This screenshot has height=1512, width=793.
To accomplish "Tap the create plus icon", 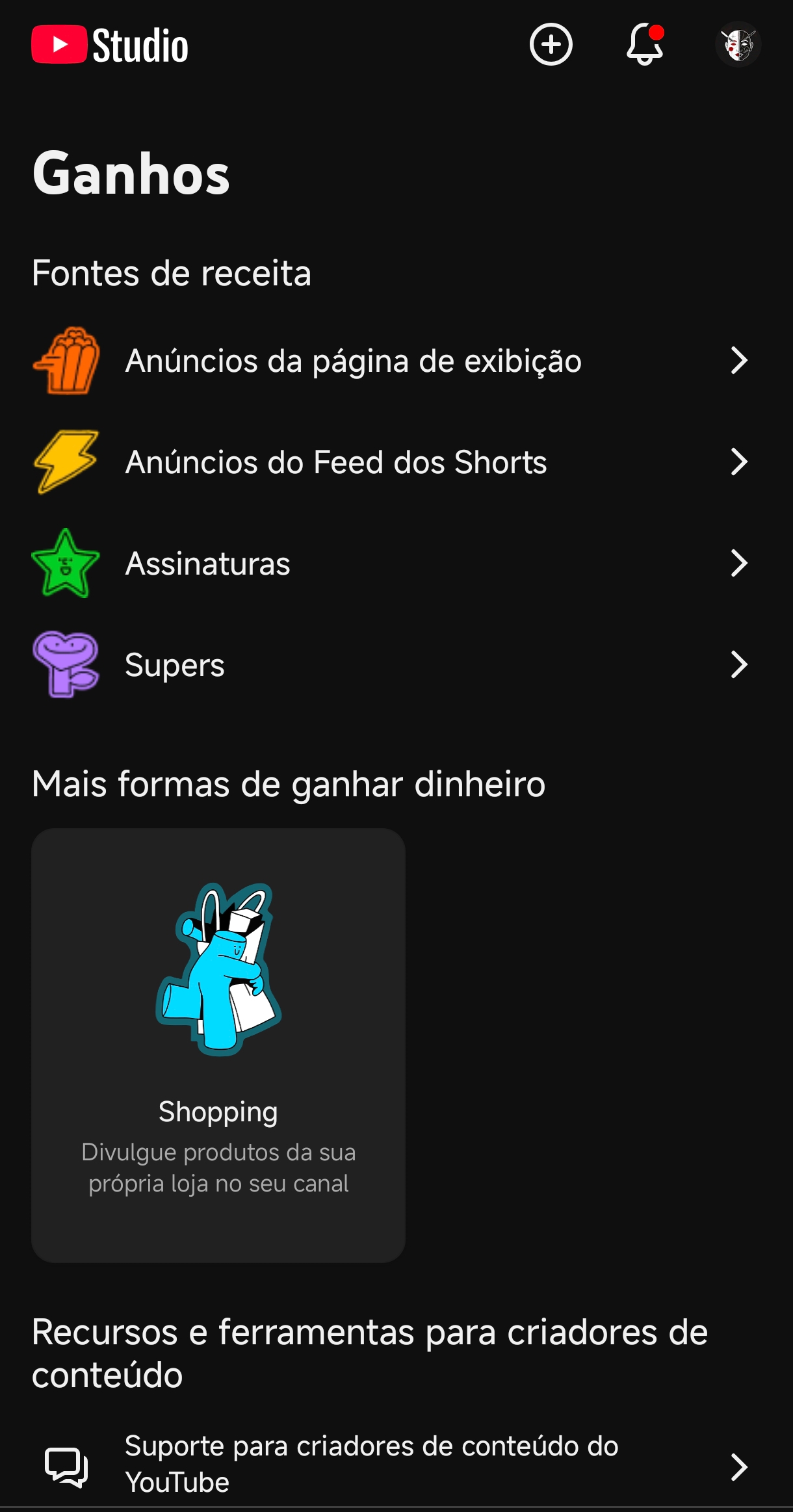I will point(551,45).
